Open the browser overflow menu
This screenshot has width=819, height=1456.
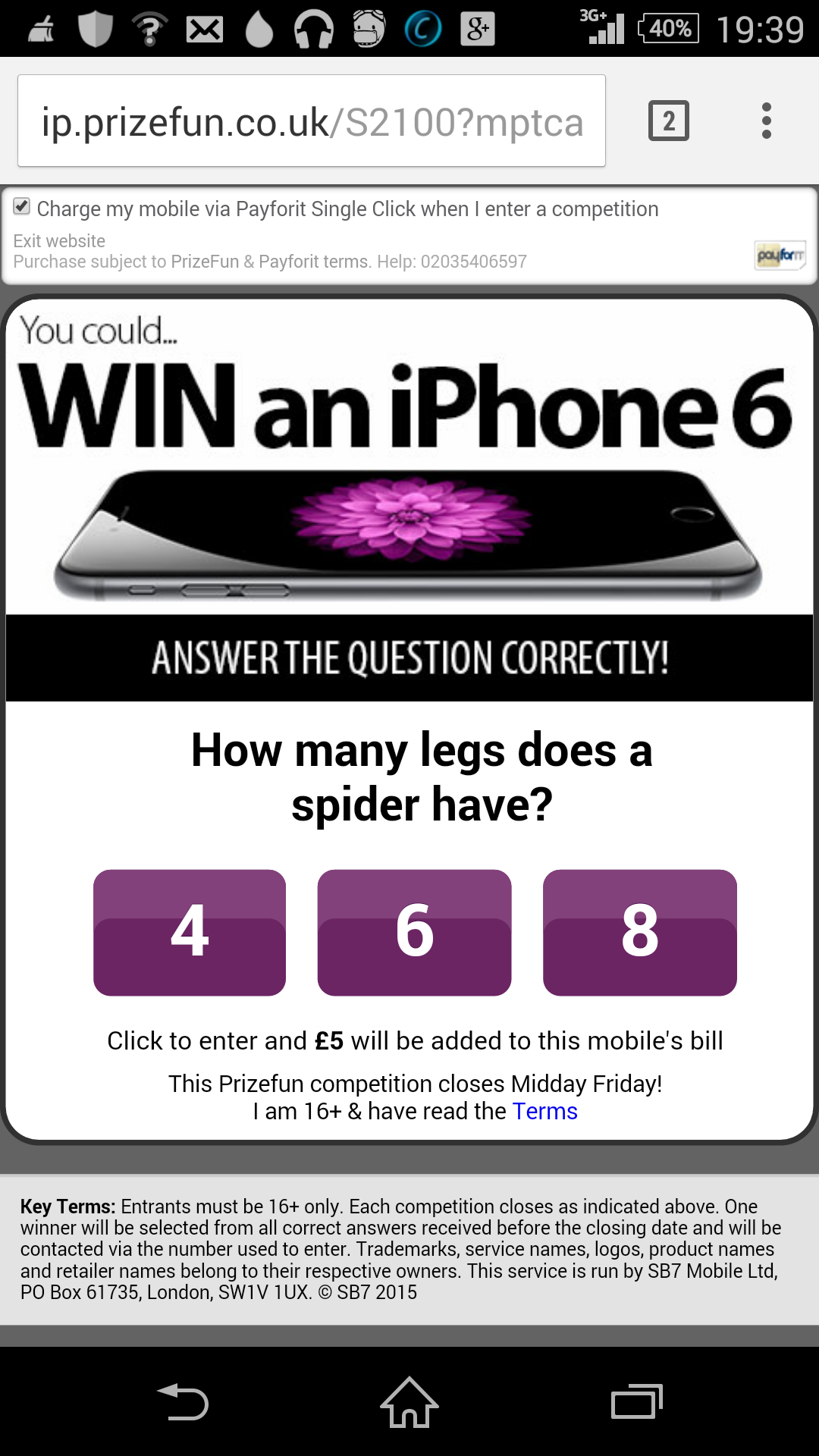pos(766,121)
